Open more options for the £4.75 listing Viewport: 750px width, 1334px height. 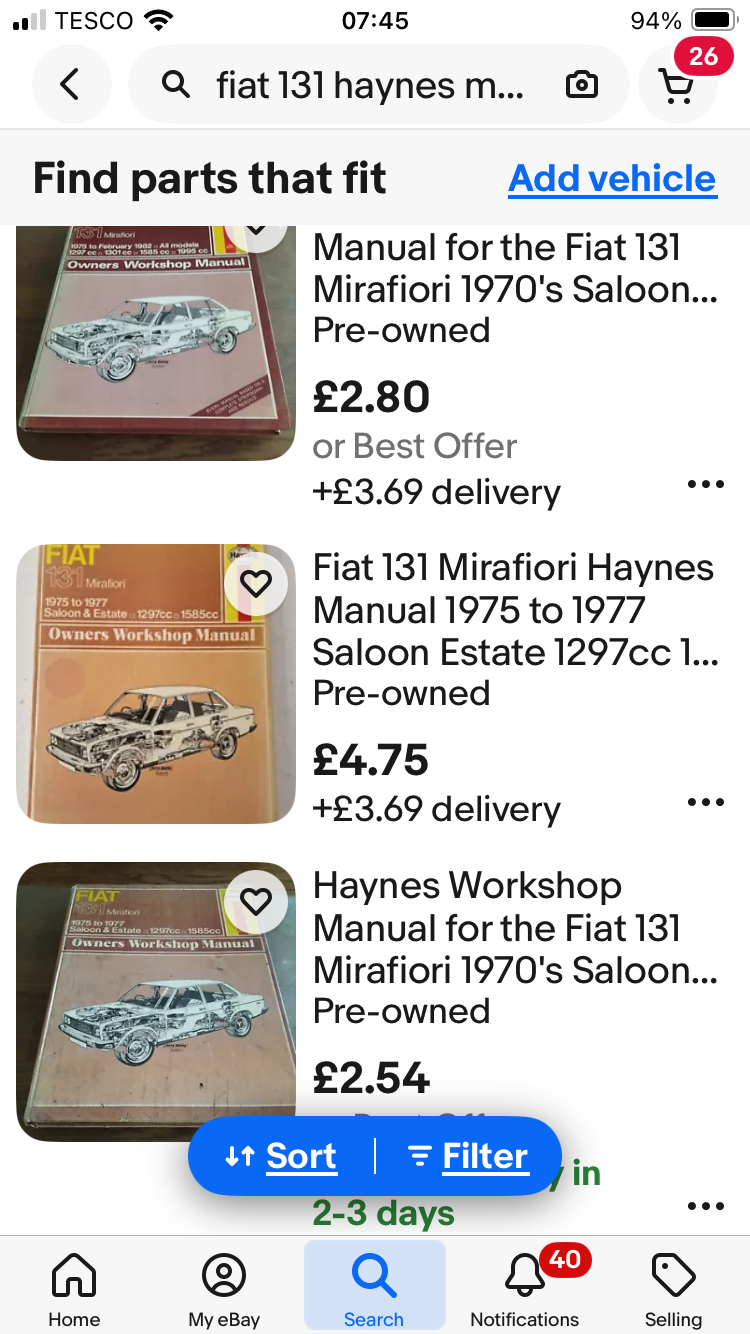click(706, 802)
